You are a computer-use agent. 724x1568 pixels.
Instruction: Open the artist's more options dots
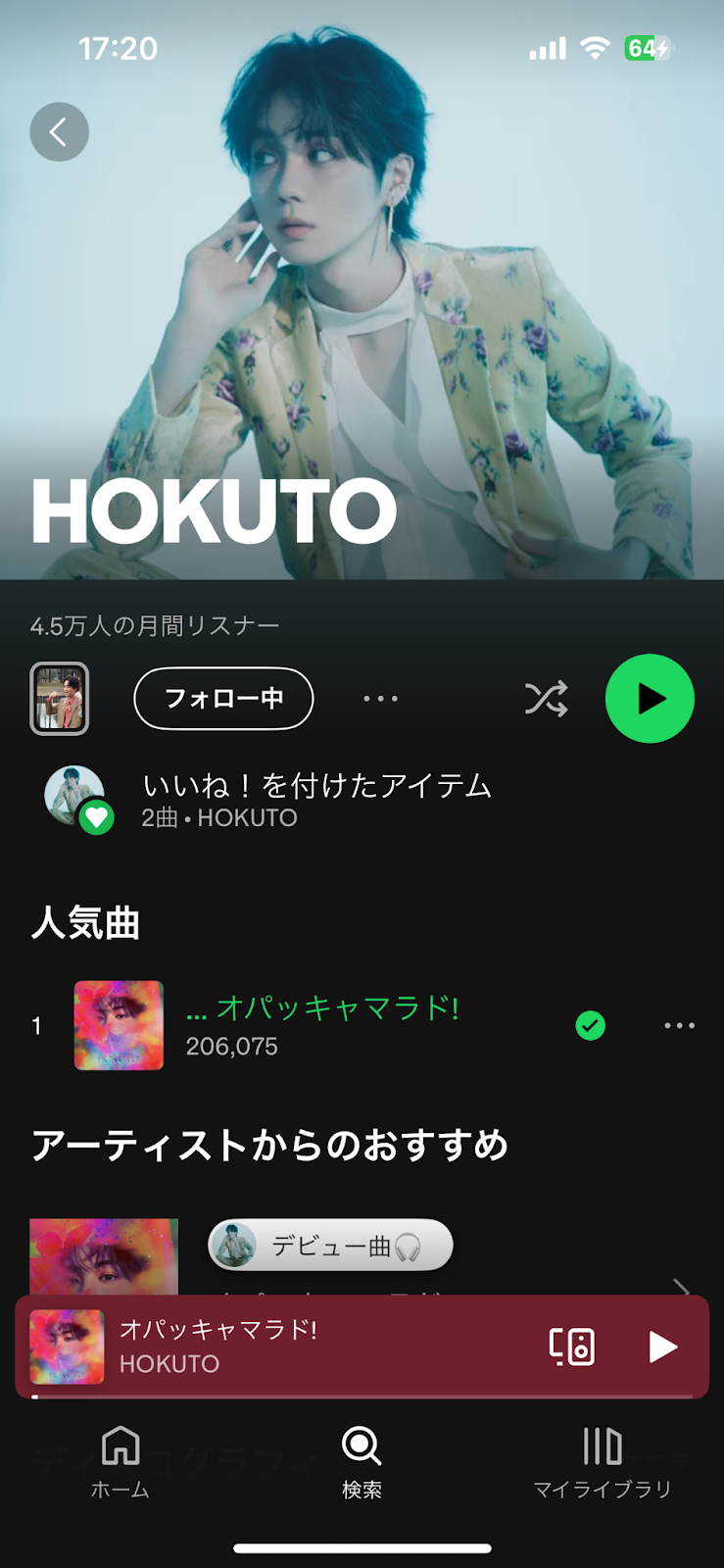pos(380,699)
